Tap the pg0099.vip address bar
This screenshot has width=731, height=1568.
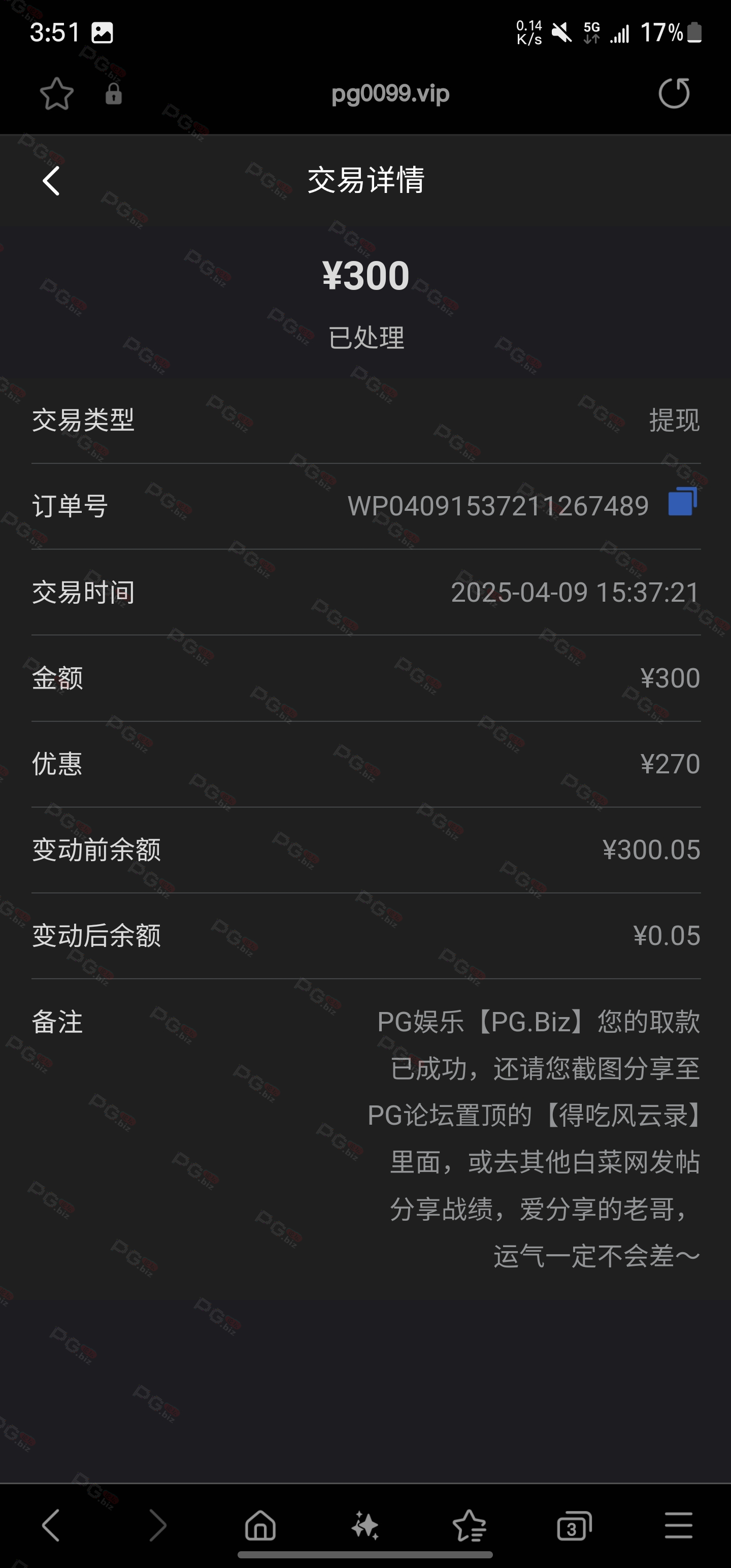pos(390,94)
